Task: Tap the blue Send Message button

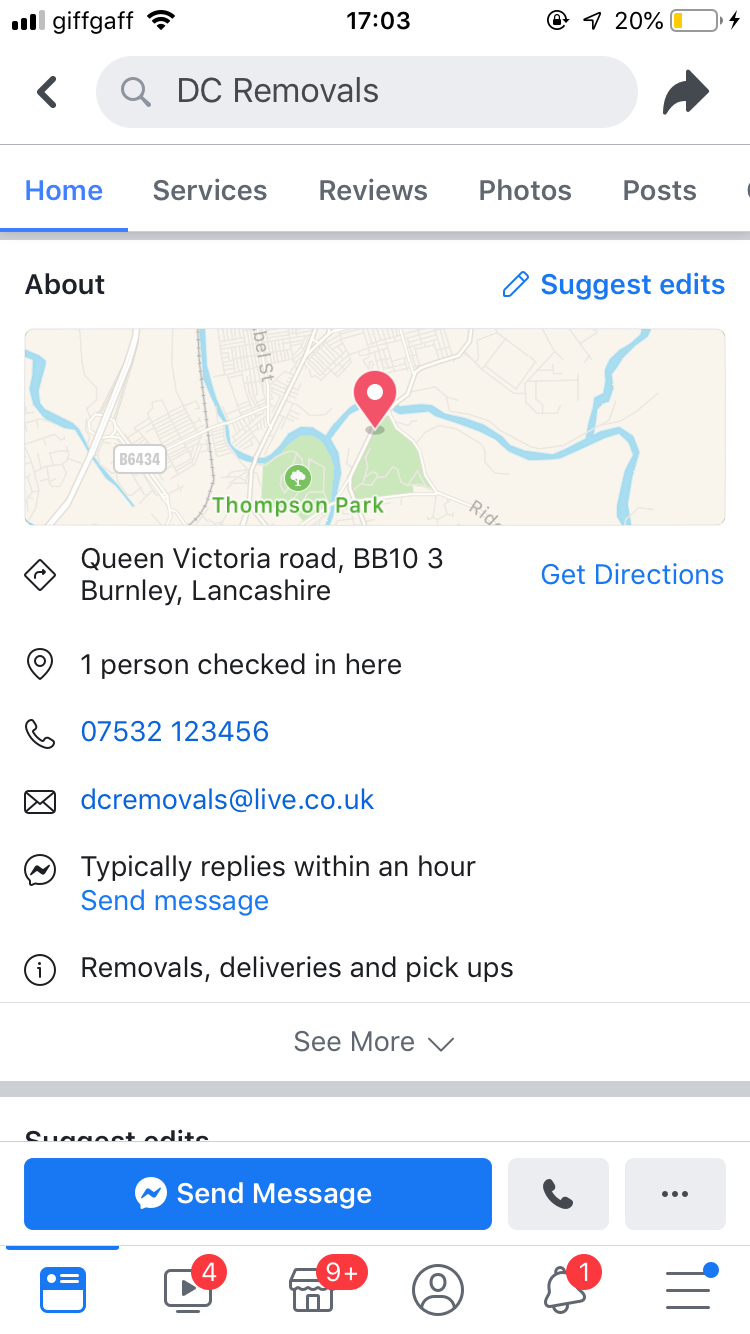Action: tap(258, 1193)
